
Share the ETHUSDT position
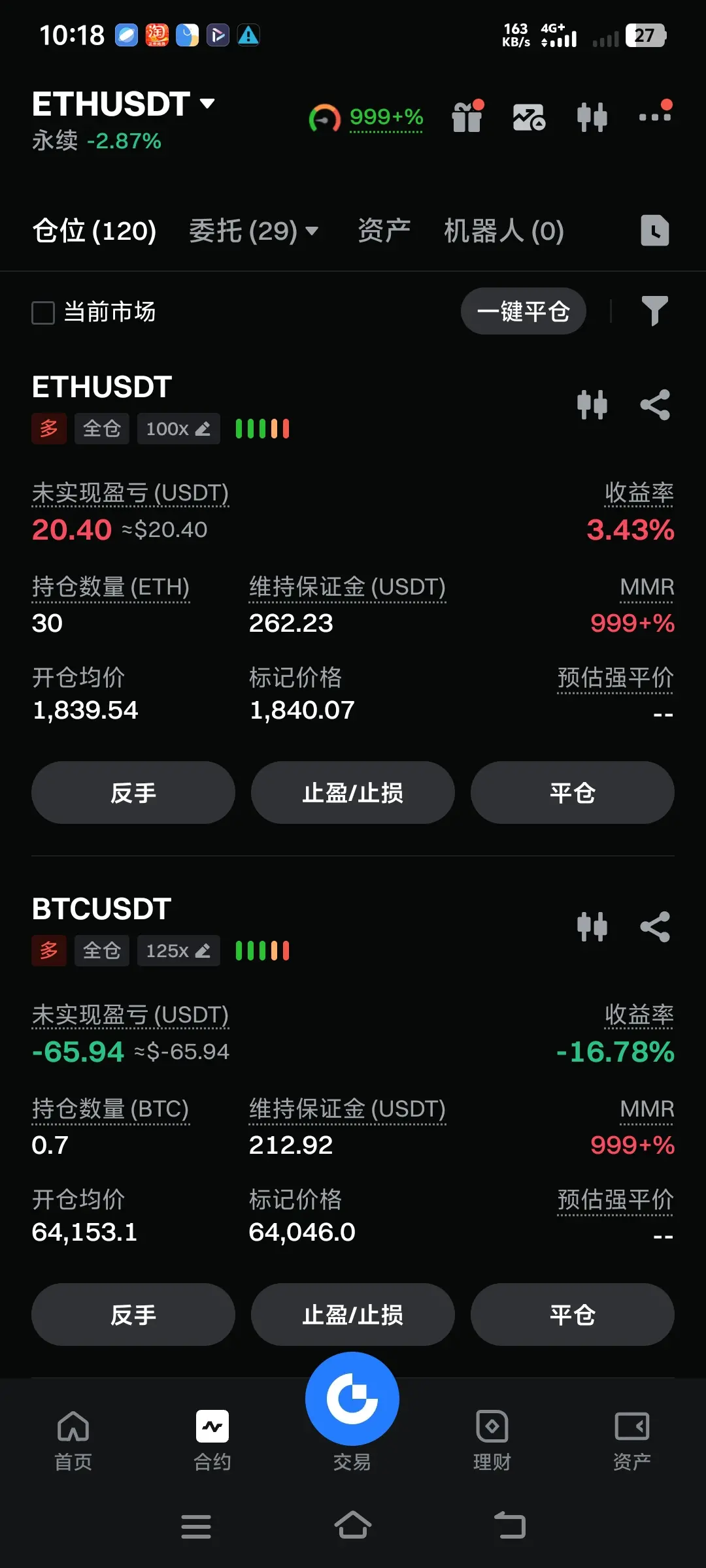655,404
